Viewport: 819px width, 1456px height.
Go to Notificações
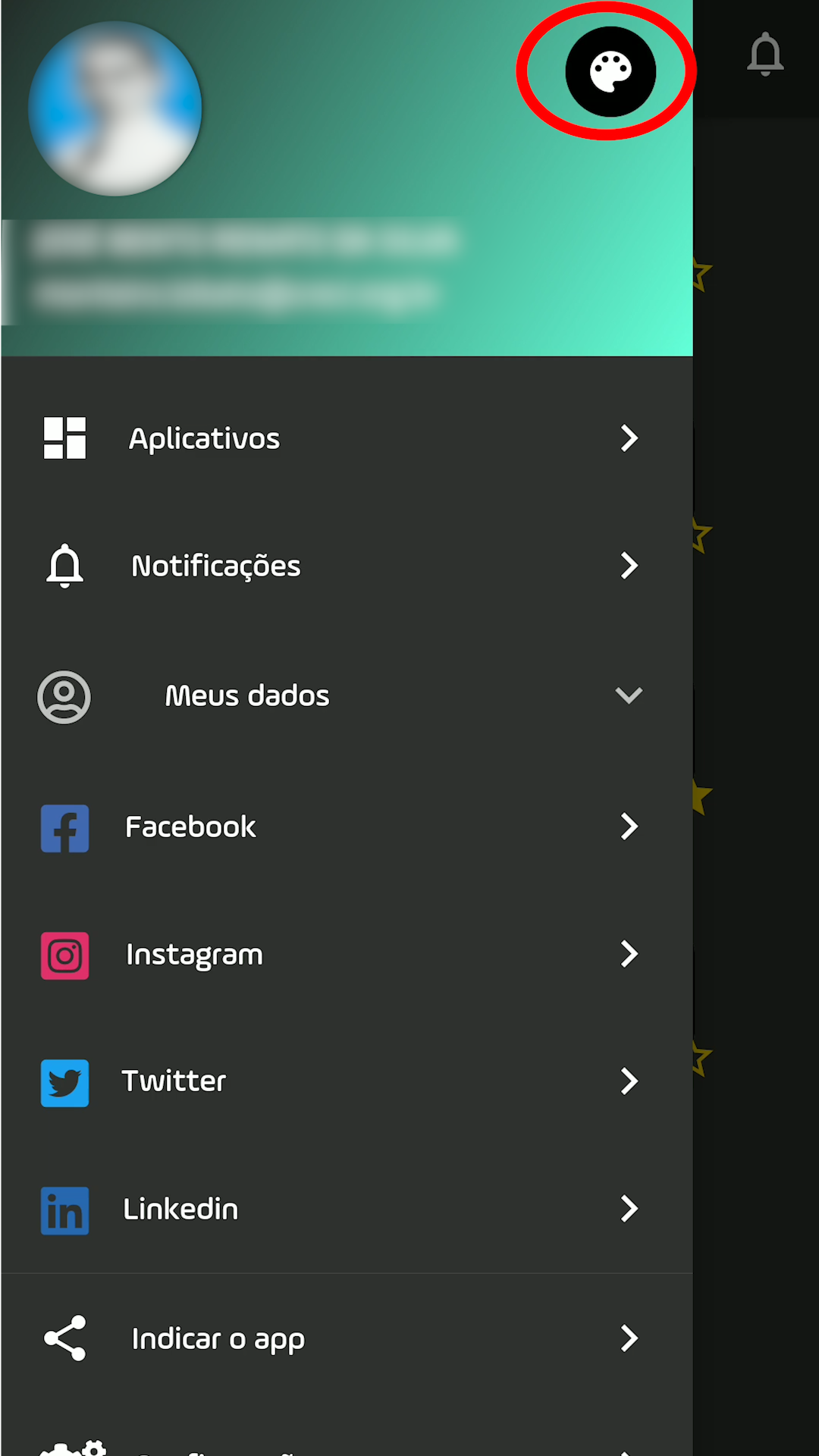pyautogui.click(x=347, y=566)
